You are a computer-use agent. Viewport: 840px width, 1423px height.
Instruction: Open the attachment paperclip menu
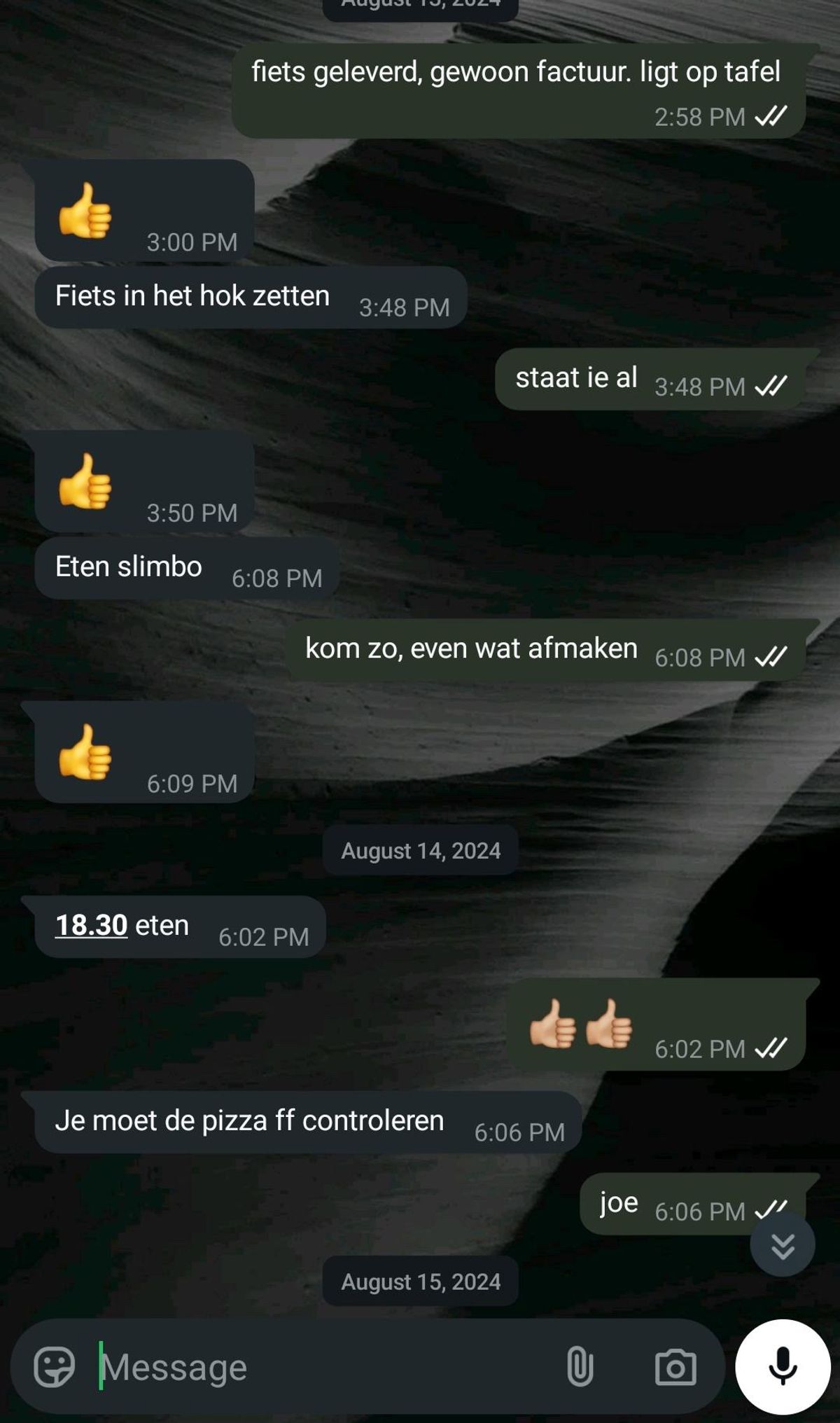(x=580, y=1366)
